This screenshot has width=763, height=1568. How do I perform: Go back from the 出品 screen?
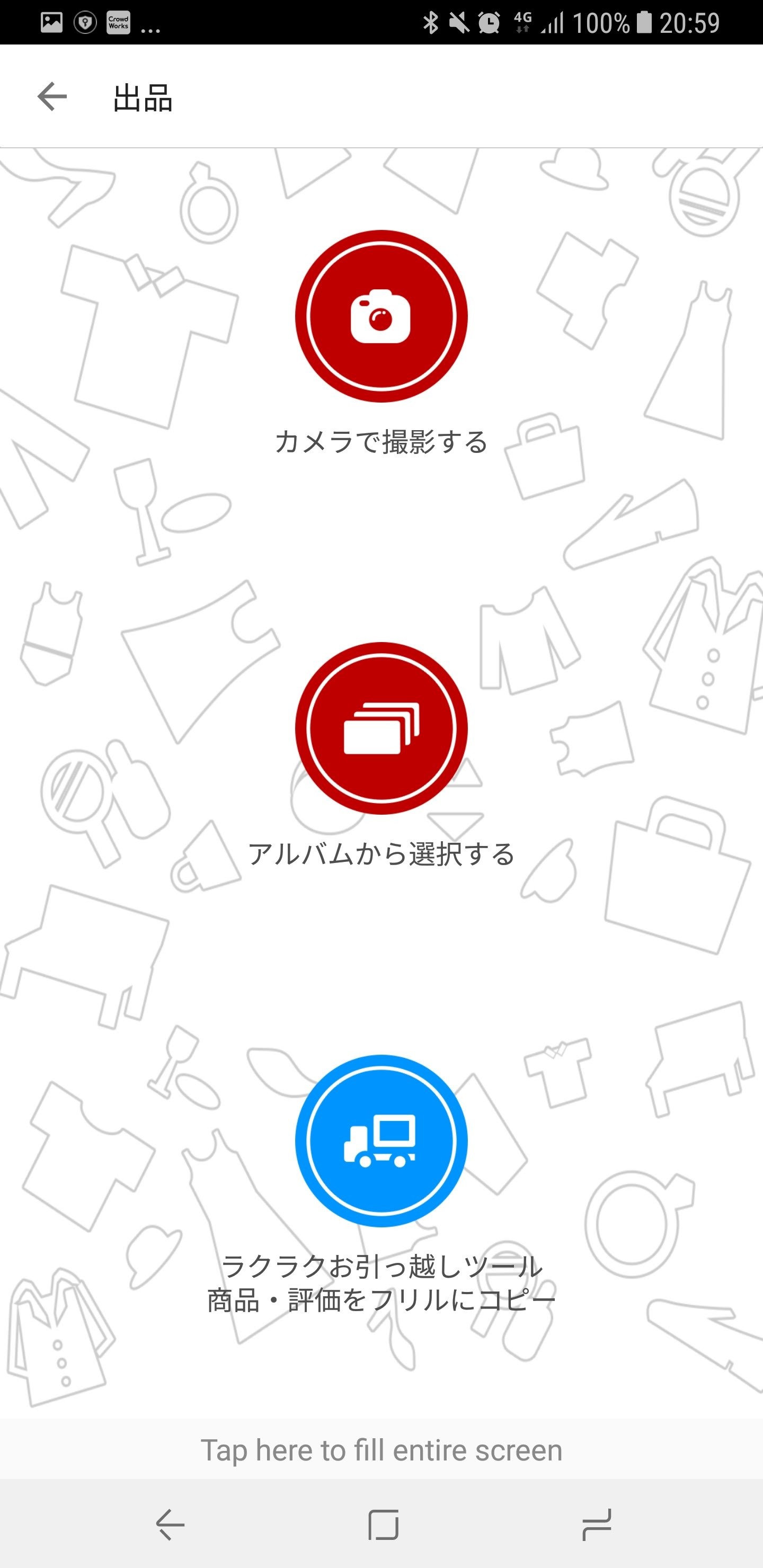pyautogui.click(x=52, y=97)
